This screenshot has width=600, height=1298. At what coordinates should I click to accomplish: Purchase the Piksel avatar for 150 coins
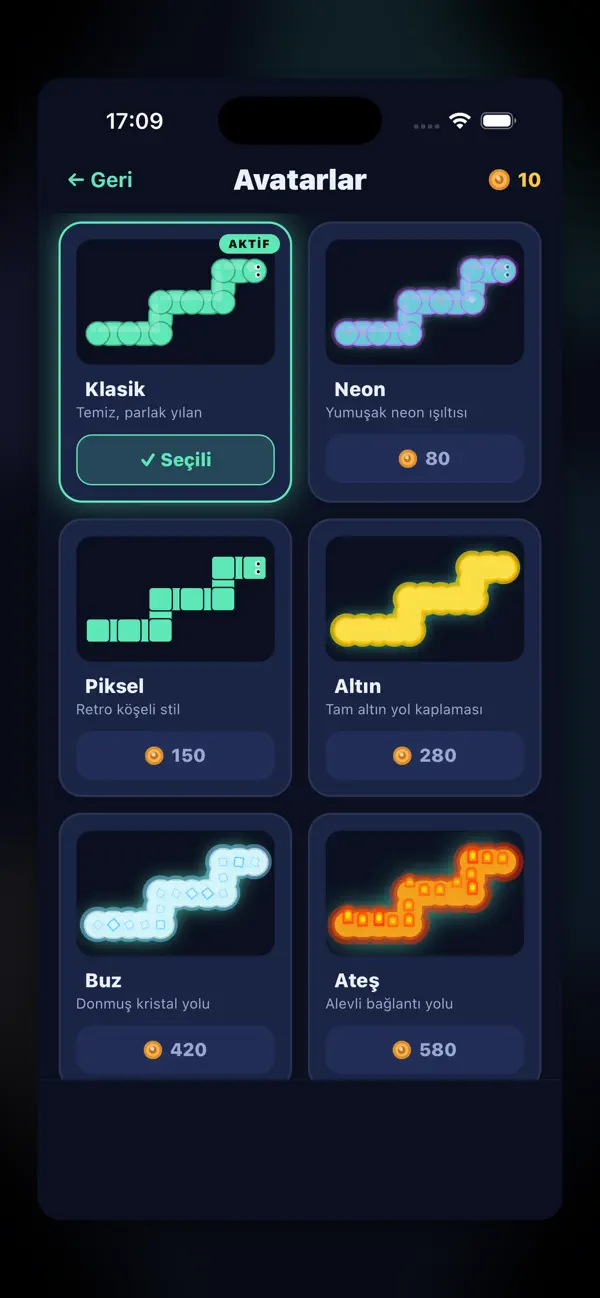pyautogui.click(x=175, y=756)
